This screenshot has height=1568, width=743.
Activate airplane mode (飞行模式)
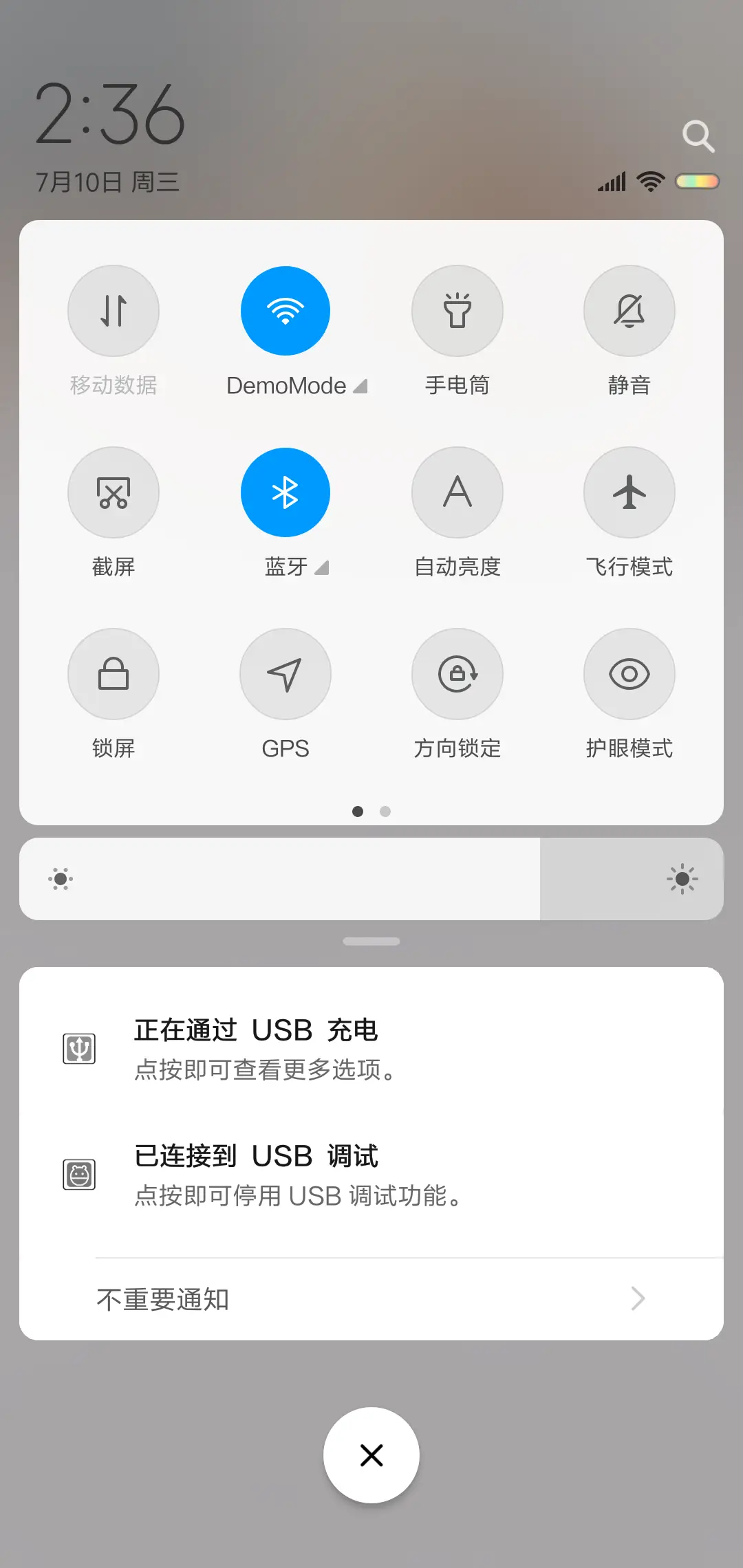click(x=629, y=492)
